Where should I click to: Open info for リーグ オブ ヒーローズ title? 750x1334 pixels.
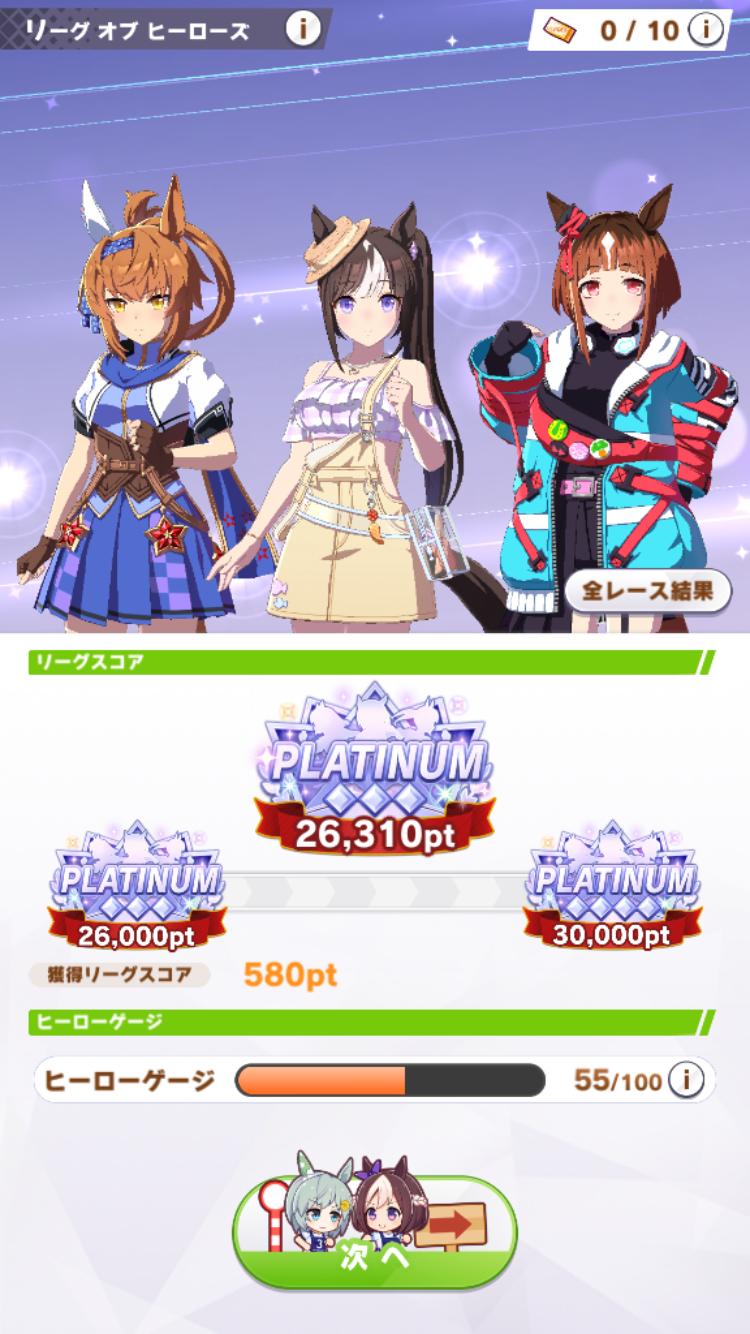click(x=303, y=29)
